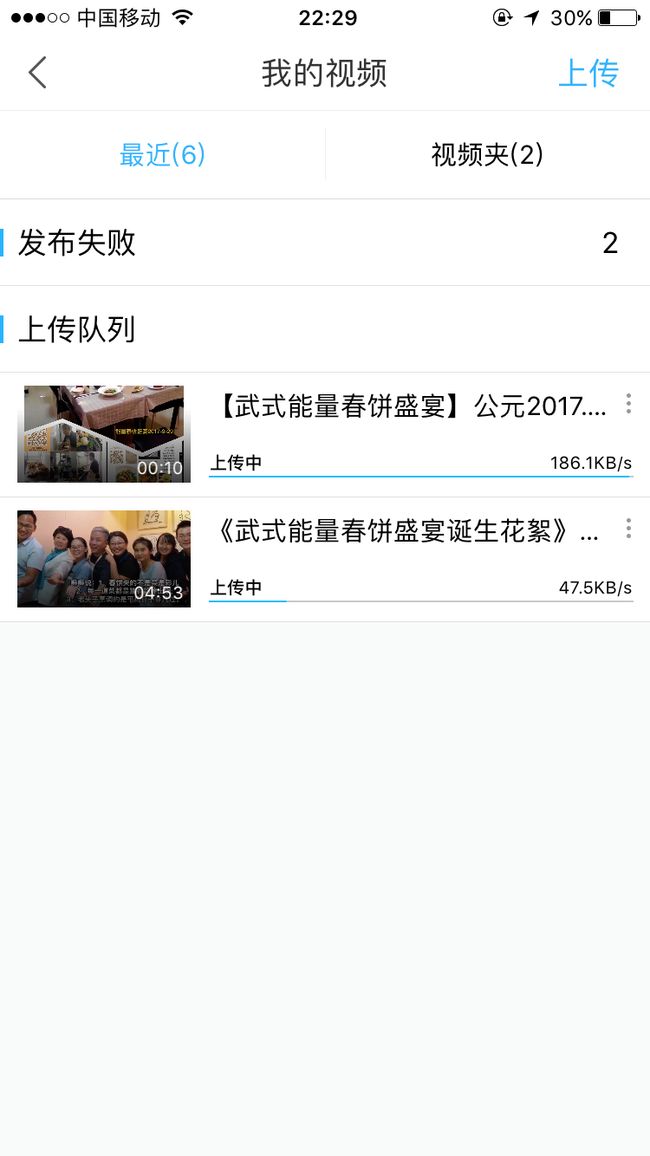Go back using the top-left arrow
Image resolution: width=650 pixels, height=1156 pixels.
pos(38,73)
